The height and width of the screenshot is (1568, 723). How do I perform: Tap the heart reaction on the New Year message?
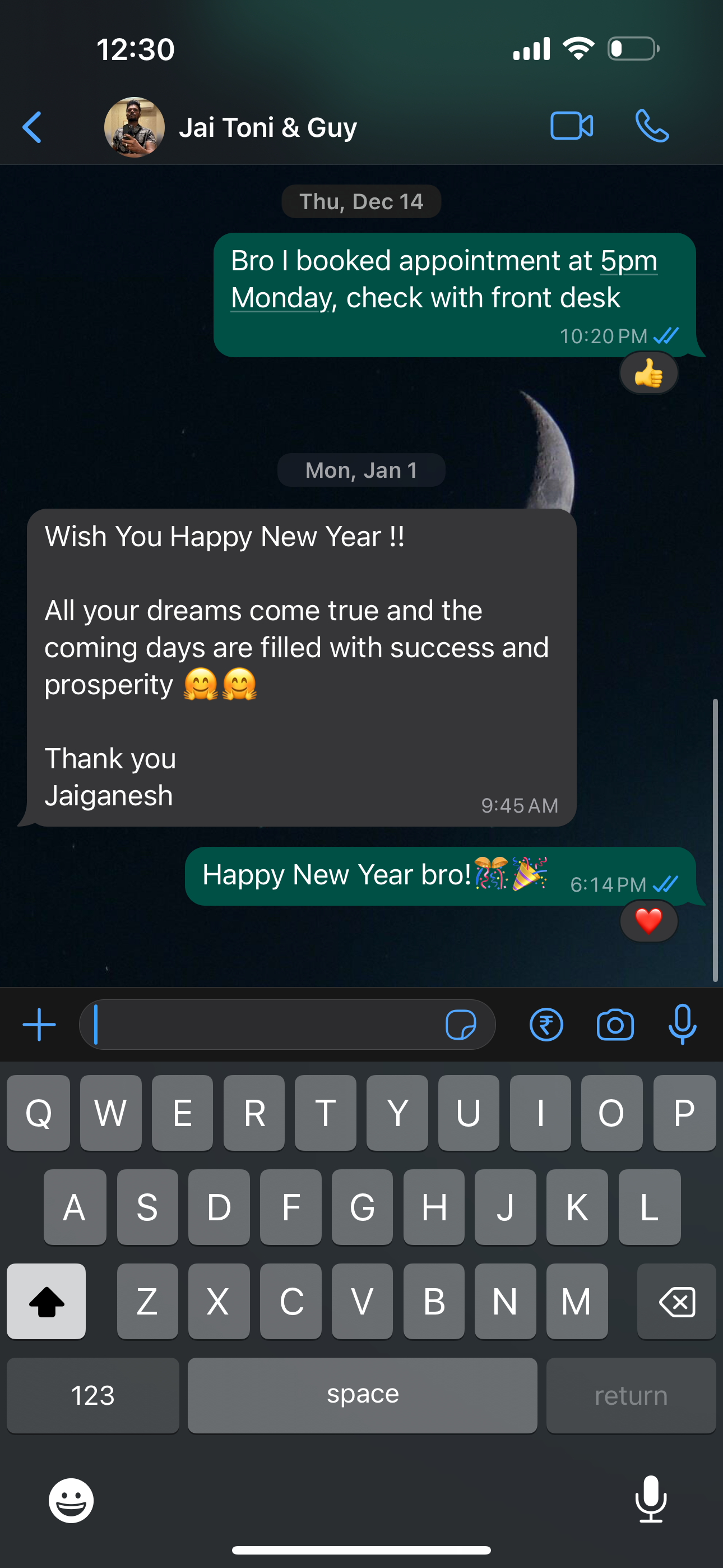(648, 921)
